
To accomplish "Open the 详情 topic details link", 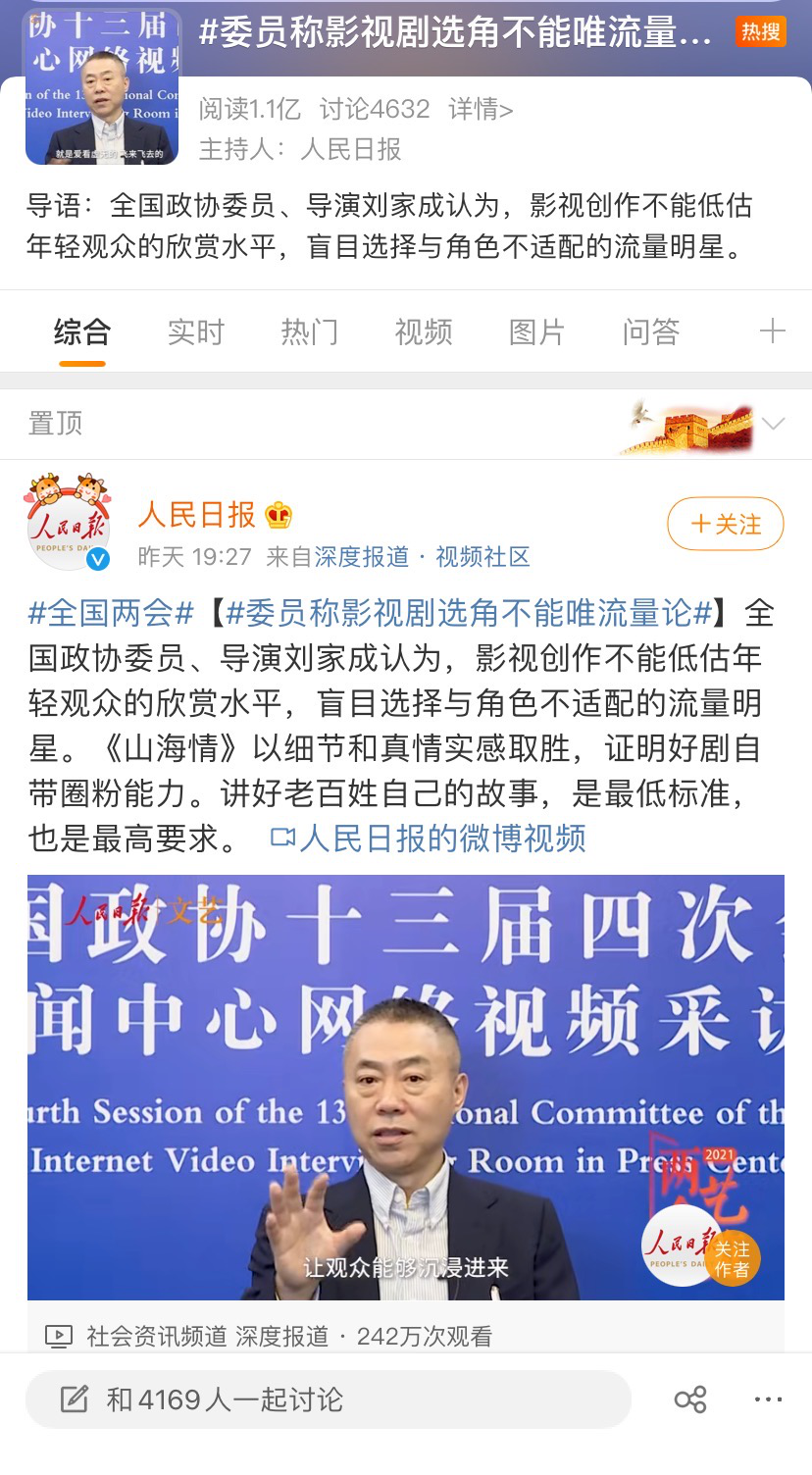I will (x=480, y=109).
